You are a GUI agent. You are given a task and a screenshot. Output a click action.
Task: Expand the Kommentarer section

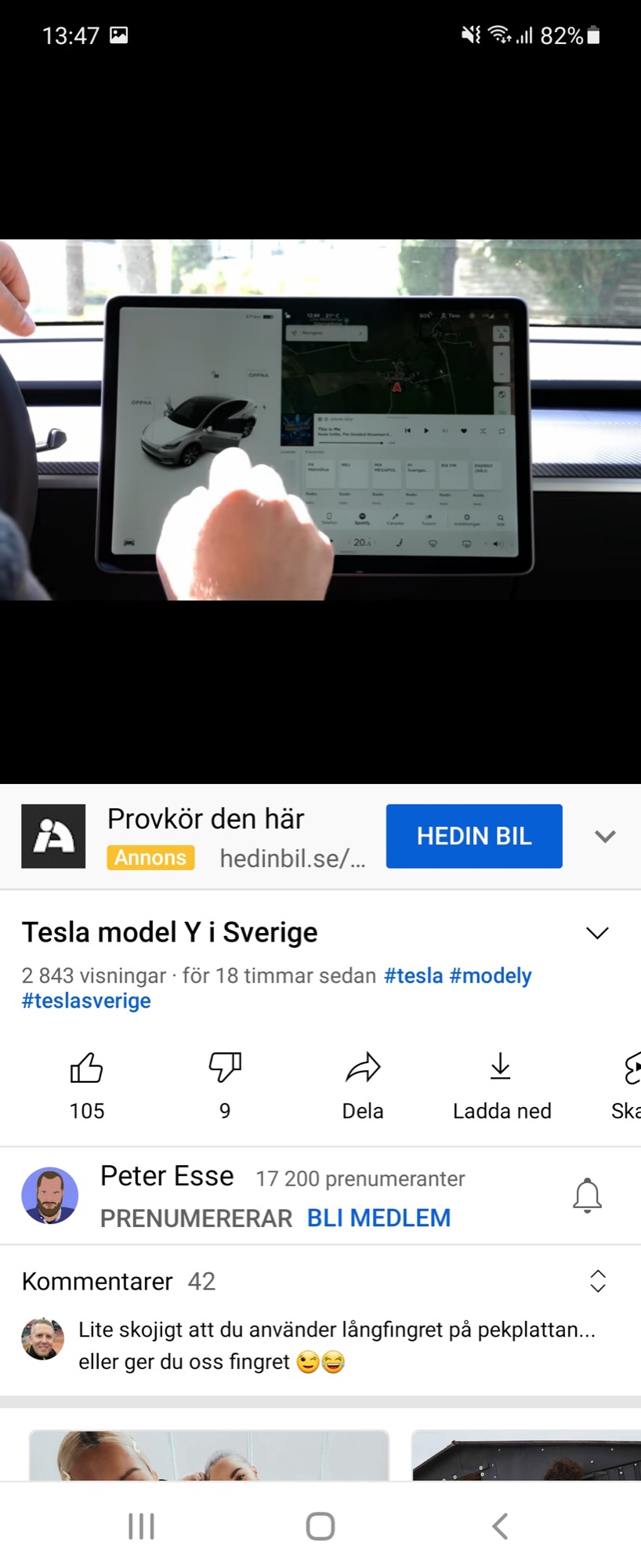[597, 1281]
